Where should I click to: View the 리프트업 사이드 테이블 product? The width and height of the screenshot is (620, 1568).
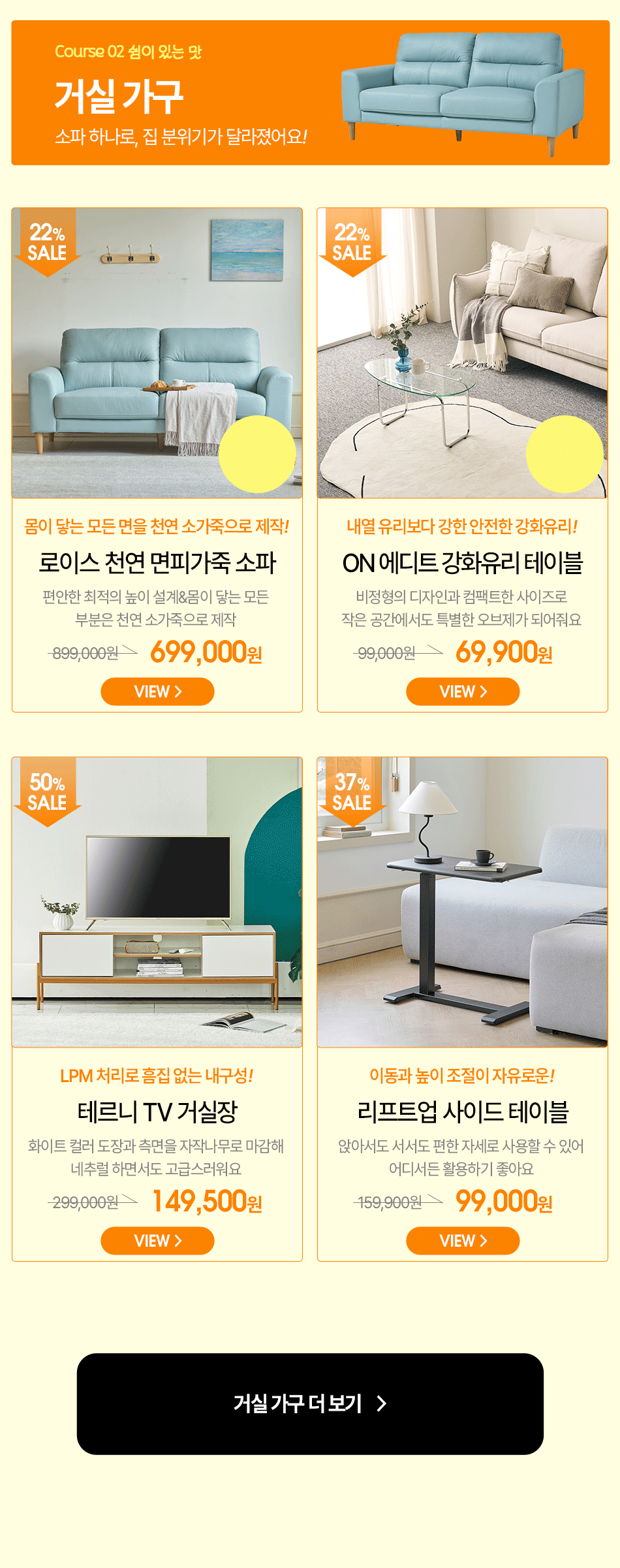click(x=463, y=1241)
